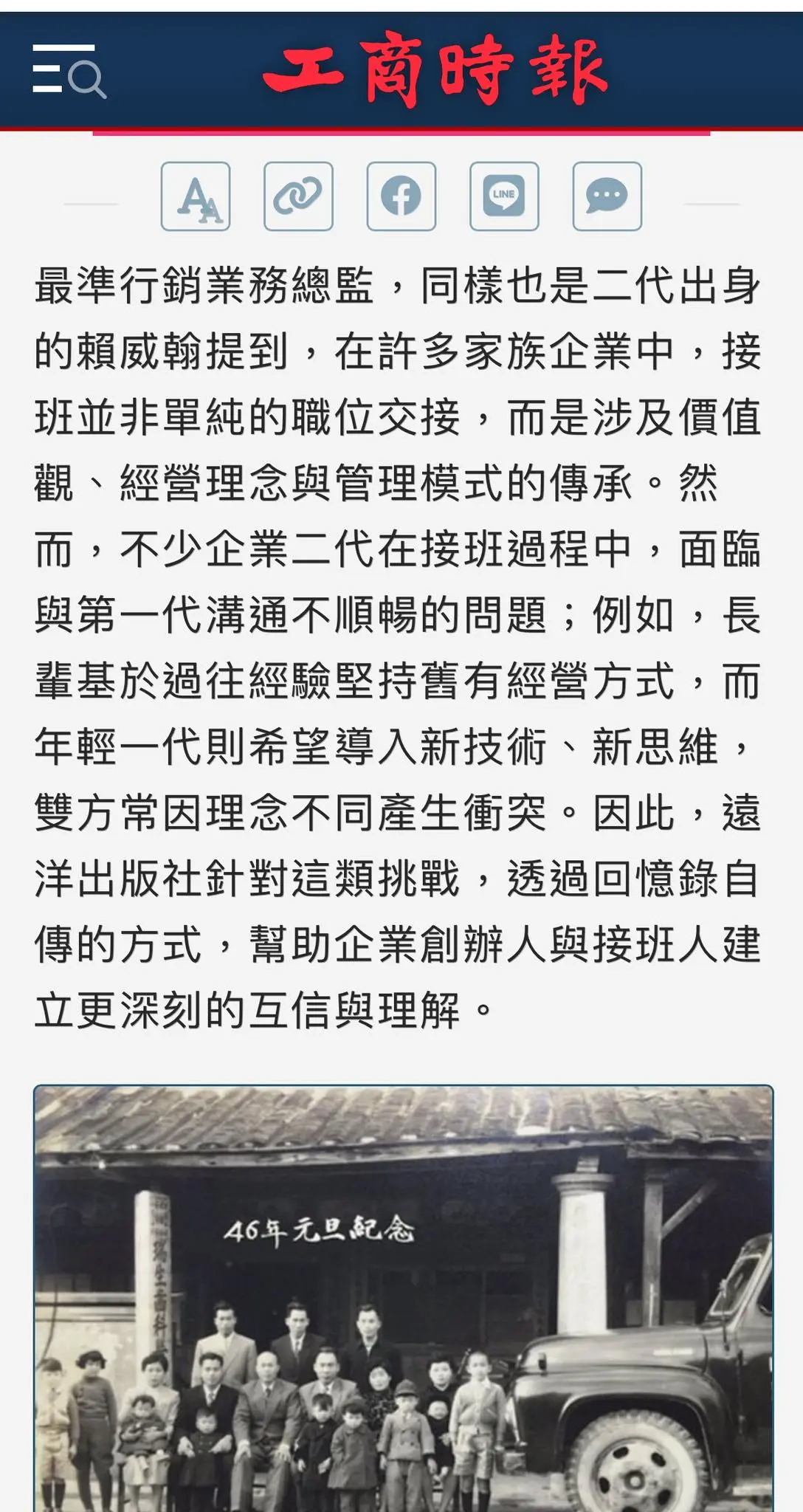Change the article font size

pyautogui.click(x=196, y=197)
